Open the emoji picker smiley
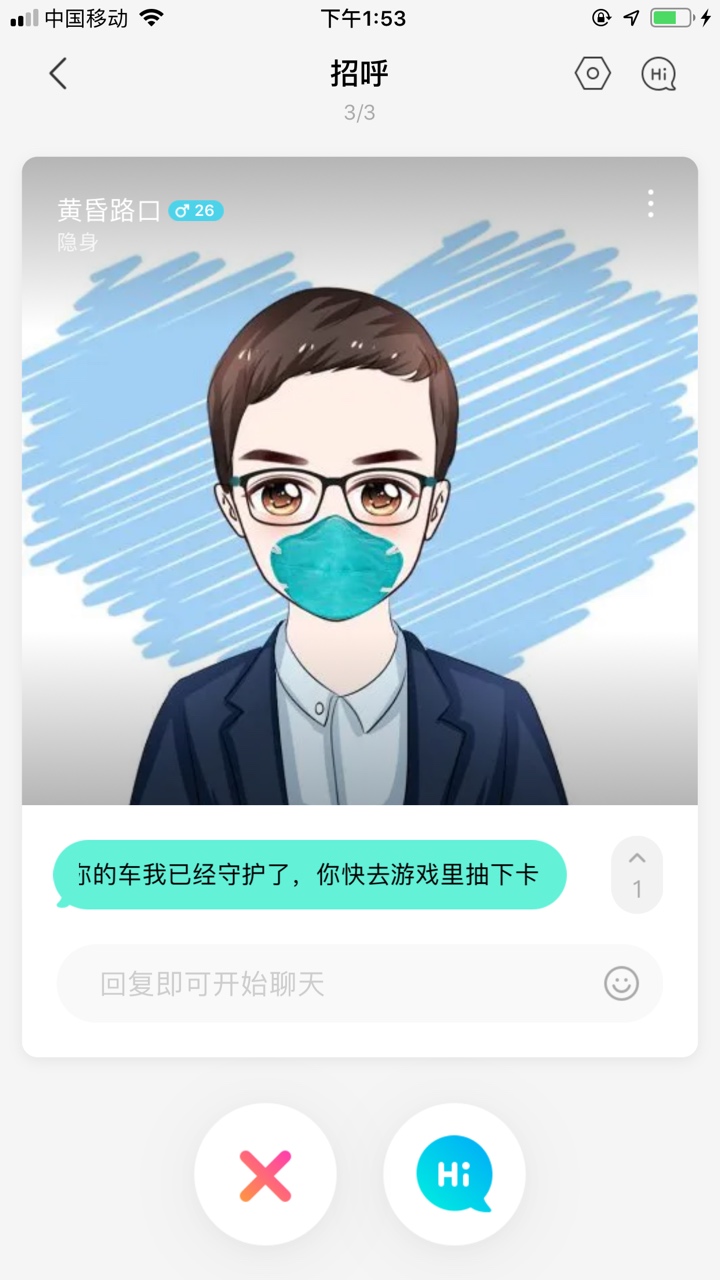The image size is (720, 1280). (621, 984)
